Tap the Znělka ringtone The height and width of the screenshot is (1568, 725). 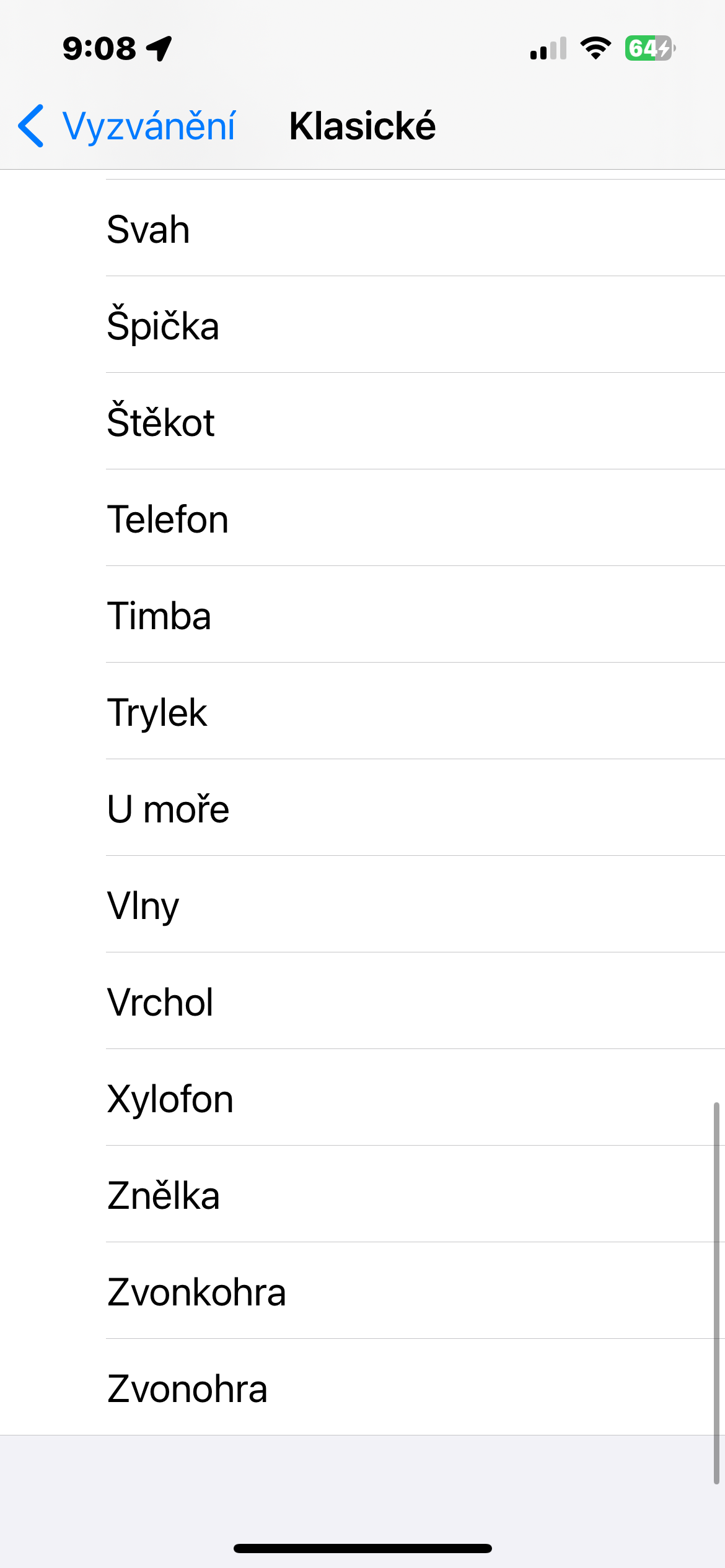362,1195
